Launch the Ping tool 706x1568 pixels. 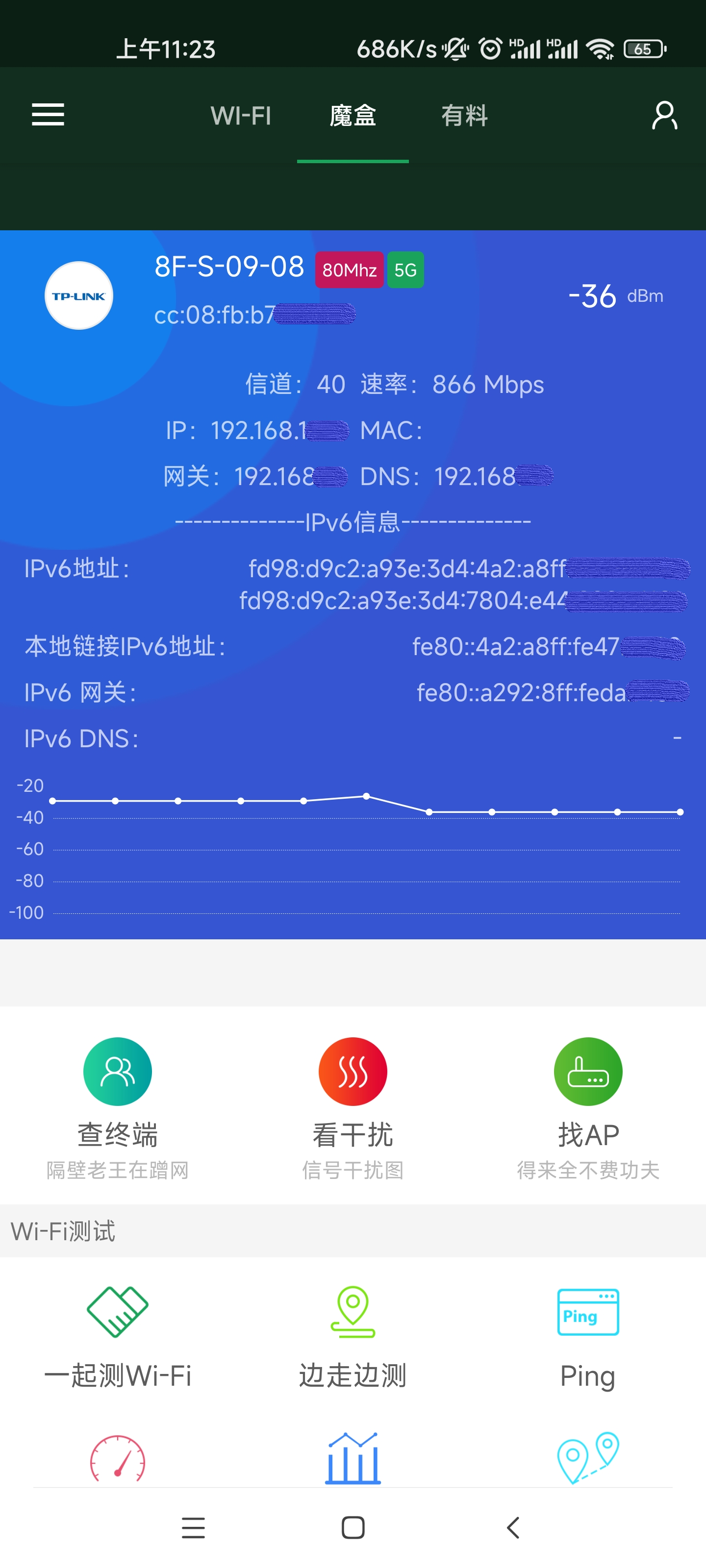[588, 1336]
